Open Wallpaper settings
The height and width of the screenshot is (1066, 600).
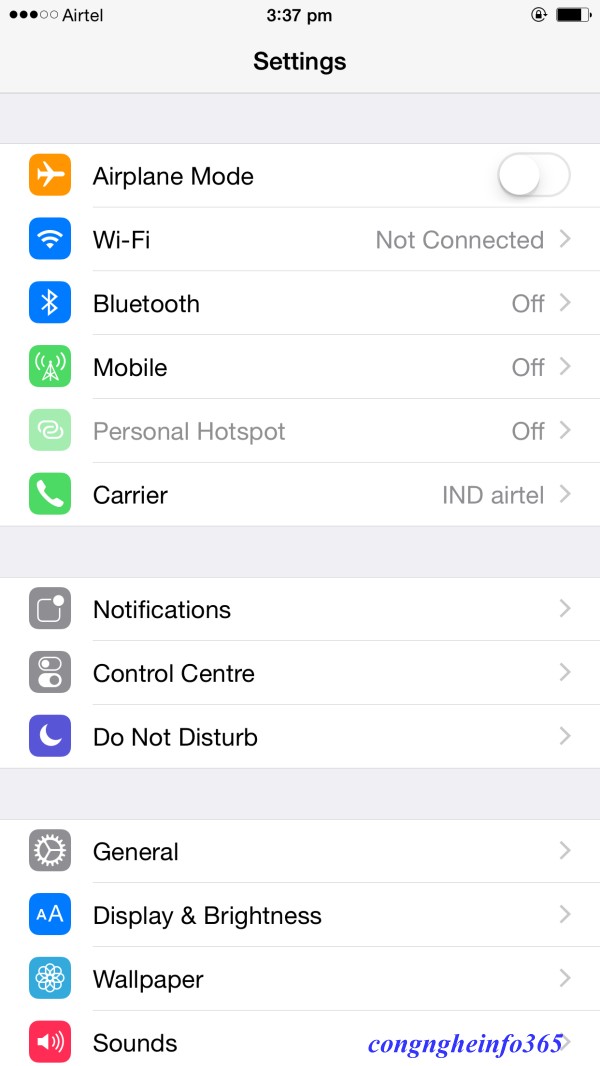tap(300, 979)
